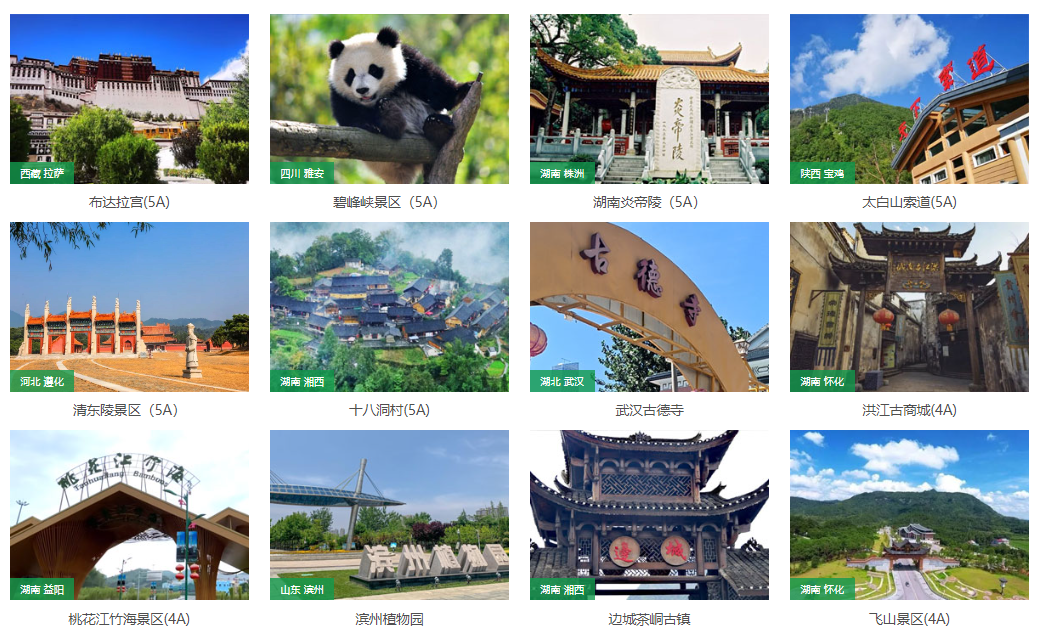
Task: Open the 滨州植物园 garden card
Action: coord(389,515)
